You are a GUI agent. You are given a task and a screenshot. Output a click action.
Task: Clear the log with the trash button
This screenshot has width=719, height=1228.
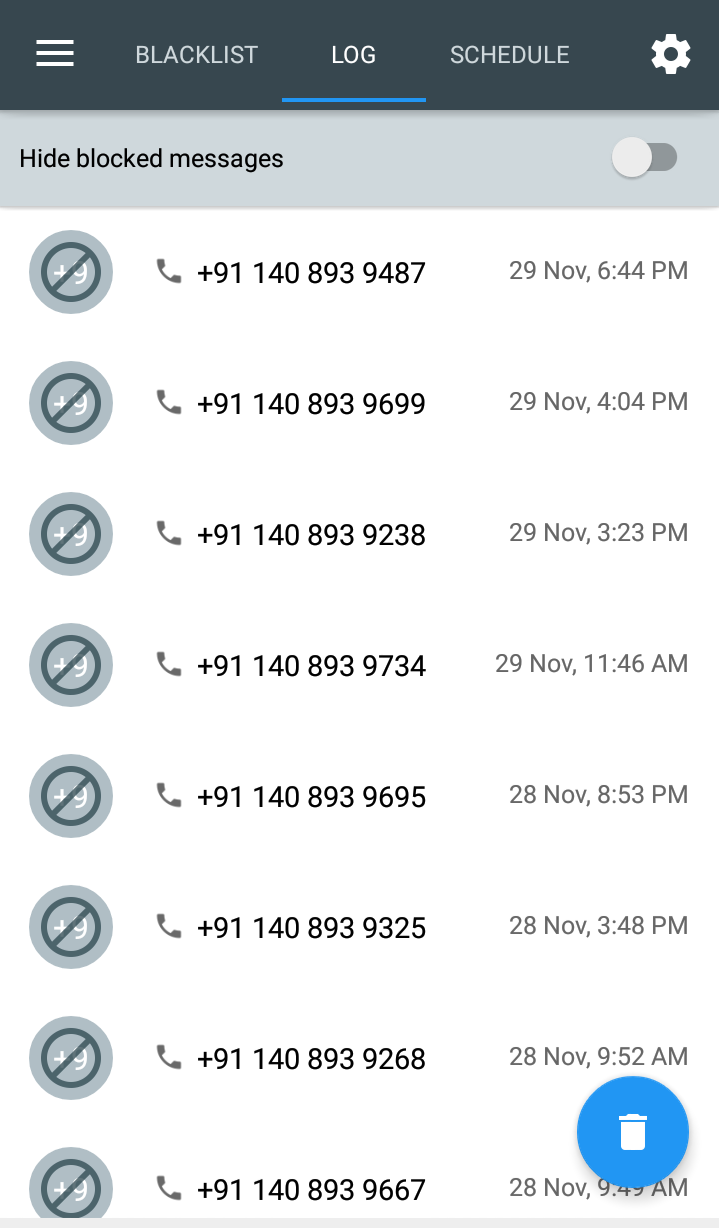(x=632, y=1132)
